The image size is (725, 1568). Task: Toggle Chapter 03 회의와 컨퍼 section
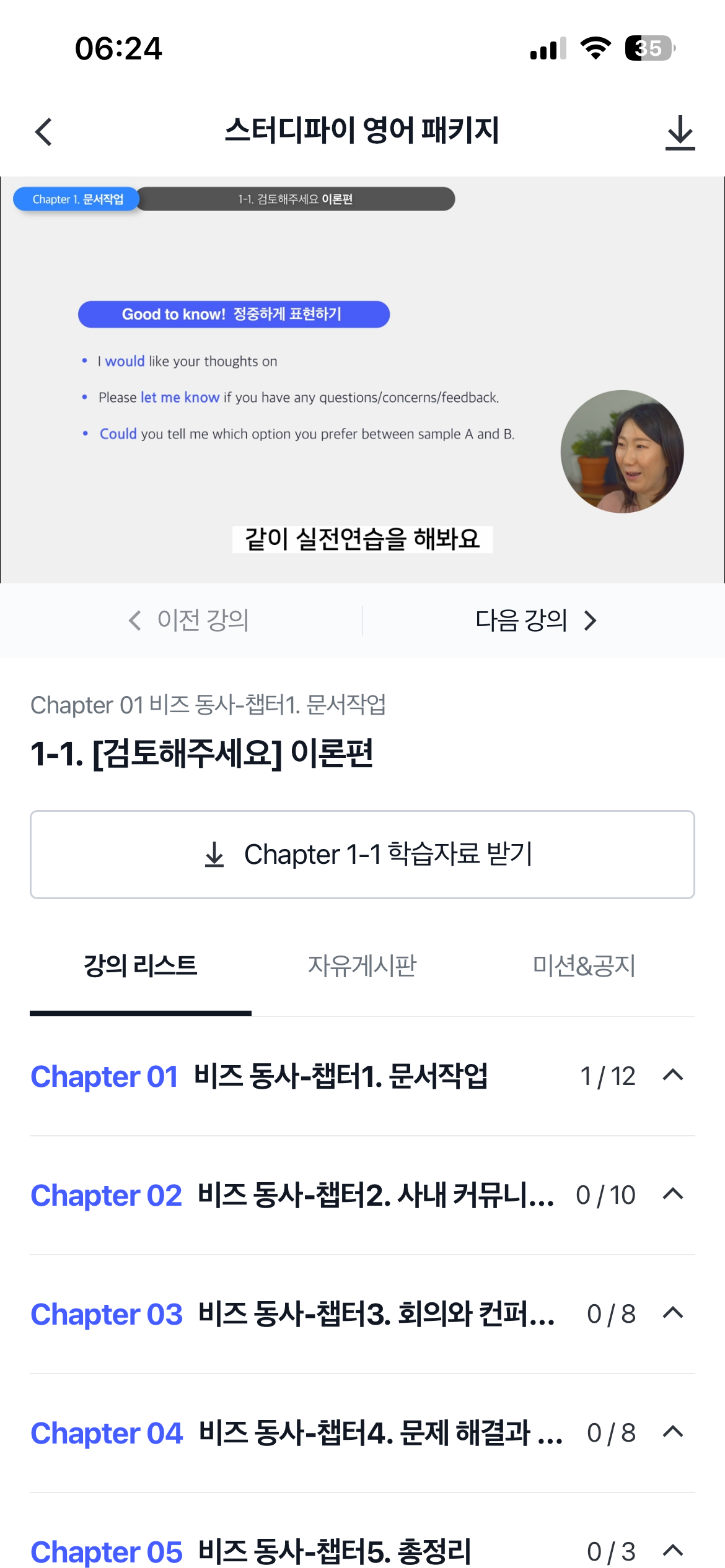pos(672,1313)
